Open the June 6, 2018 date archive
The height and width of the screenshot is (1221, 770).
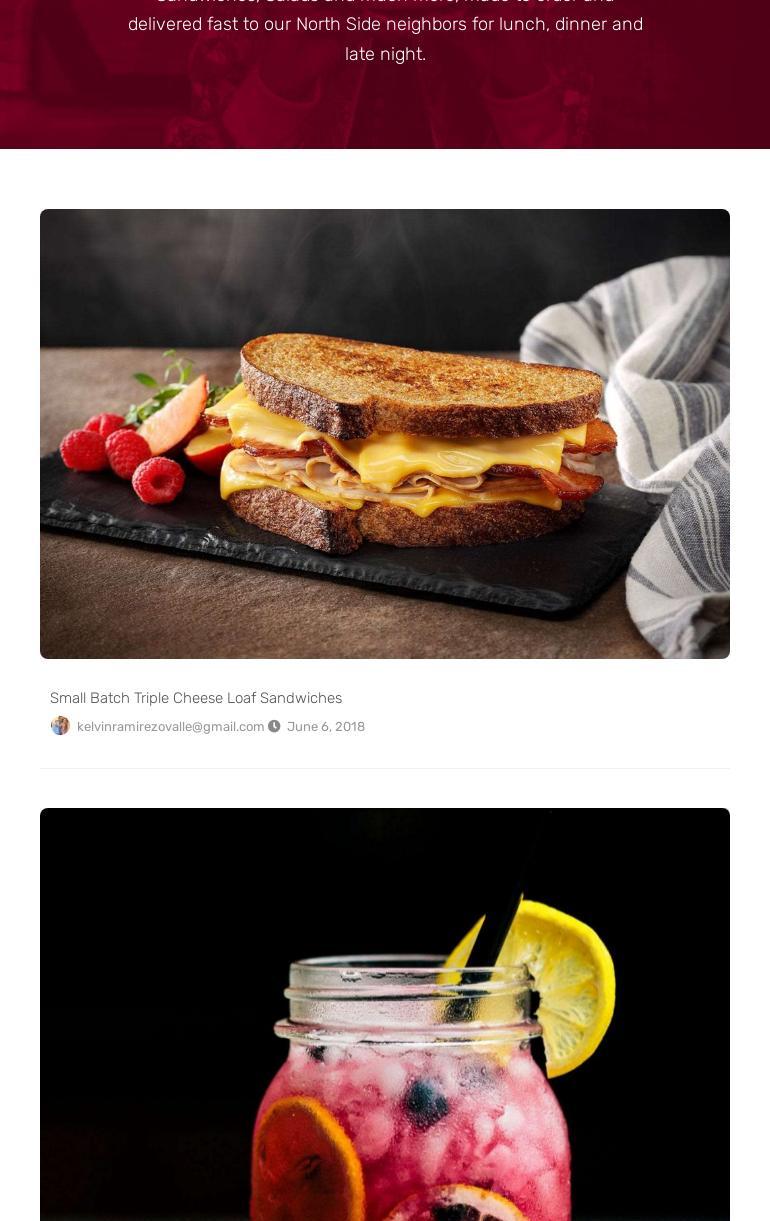(325, 727)
